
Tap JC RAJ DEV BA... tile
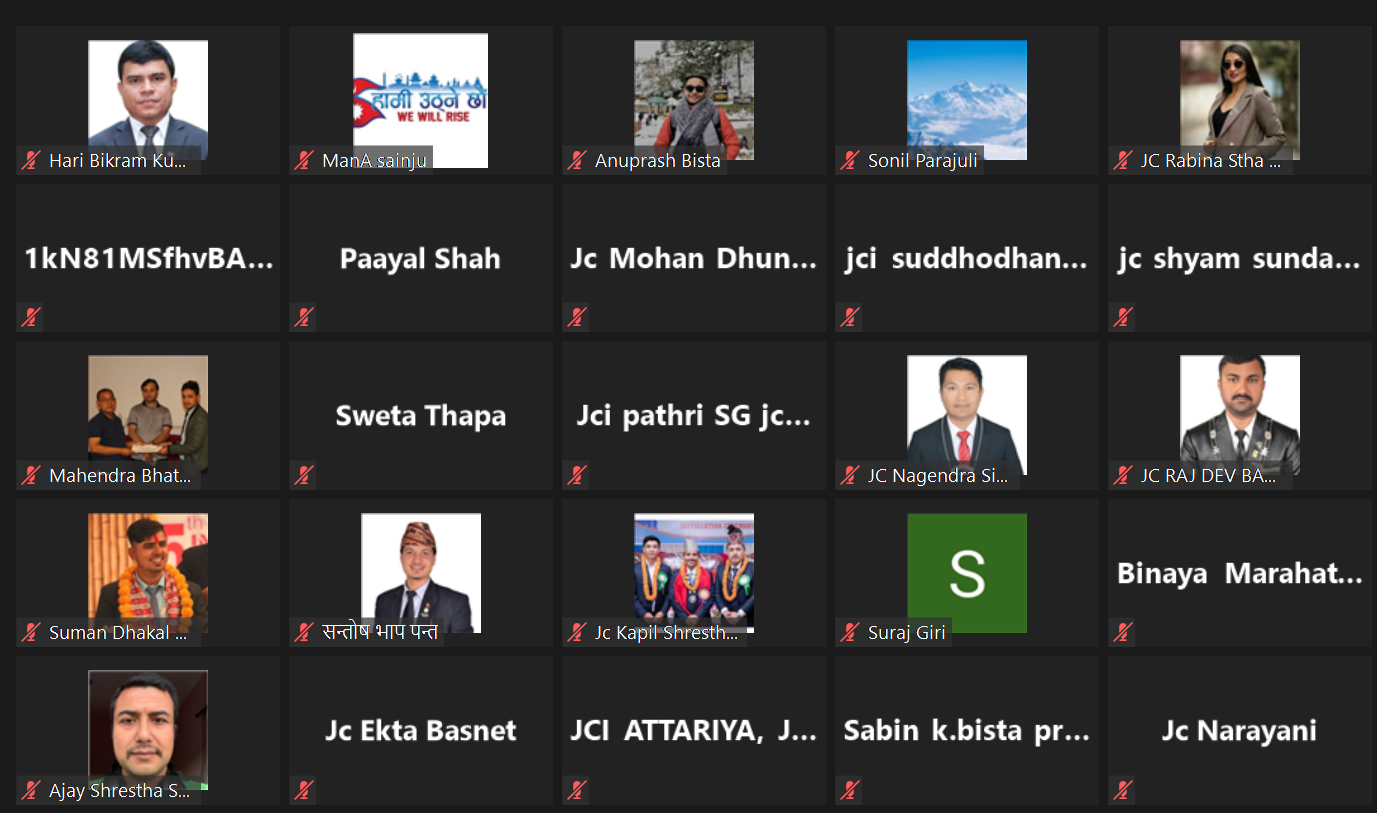[1240, 415]
